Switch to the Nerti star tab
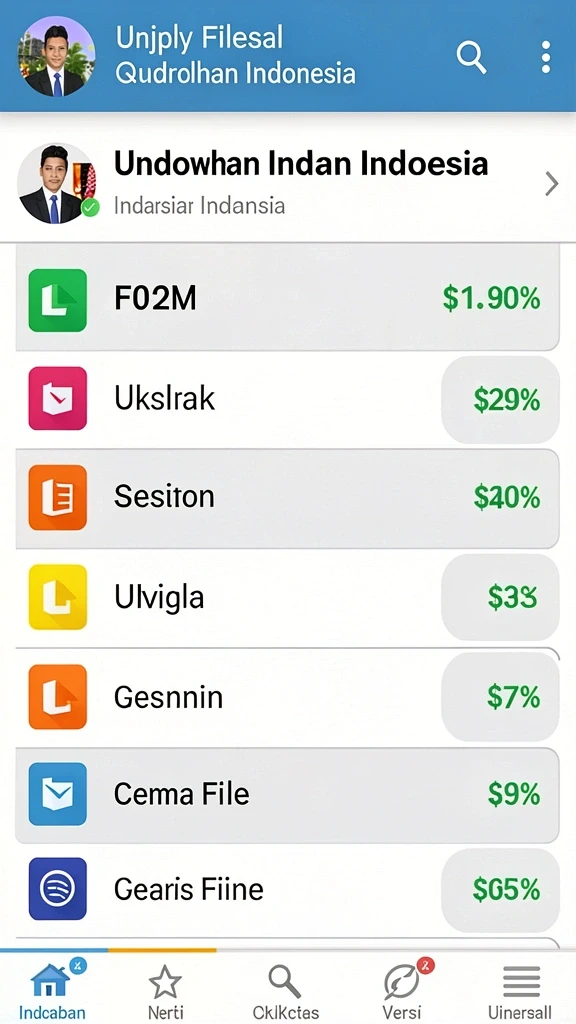The image size is (576, 1024). tap(165, 989)
